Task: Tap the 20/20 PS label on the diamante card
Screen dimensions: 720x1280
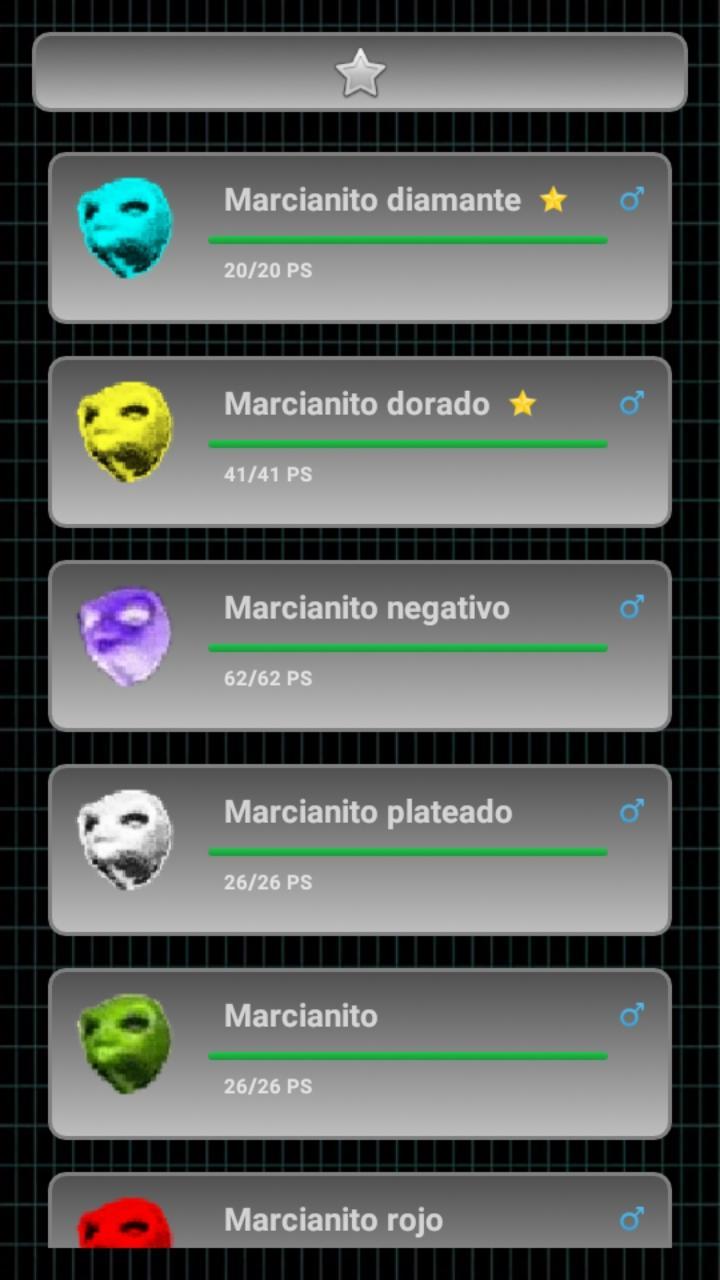Action: 269,269
